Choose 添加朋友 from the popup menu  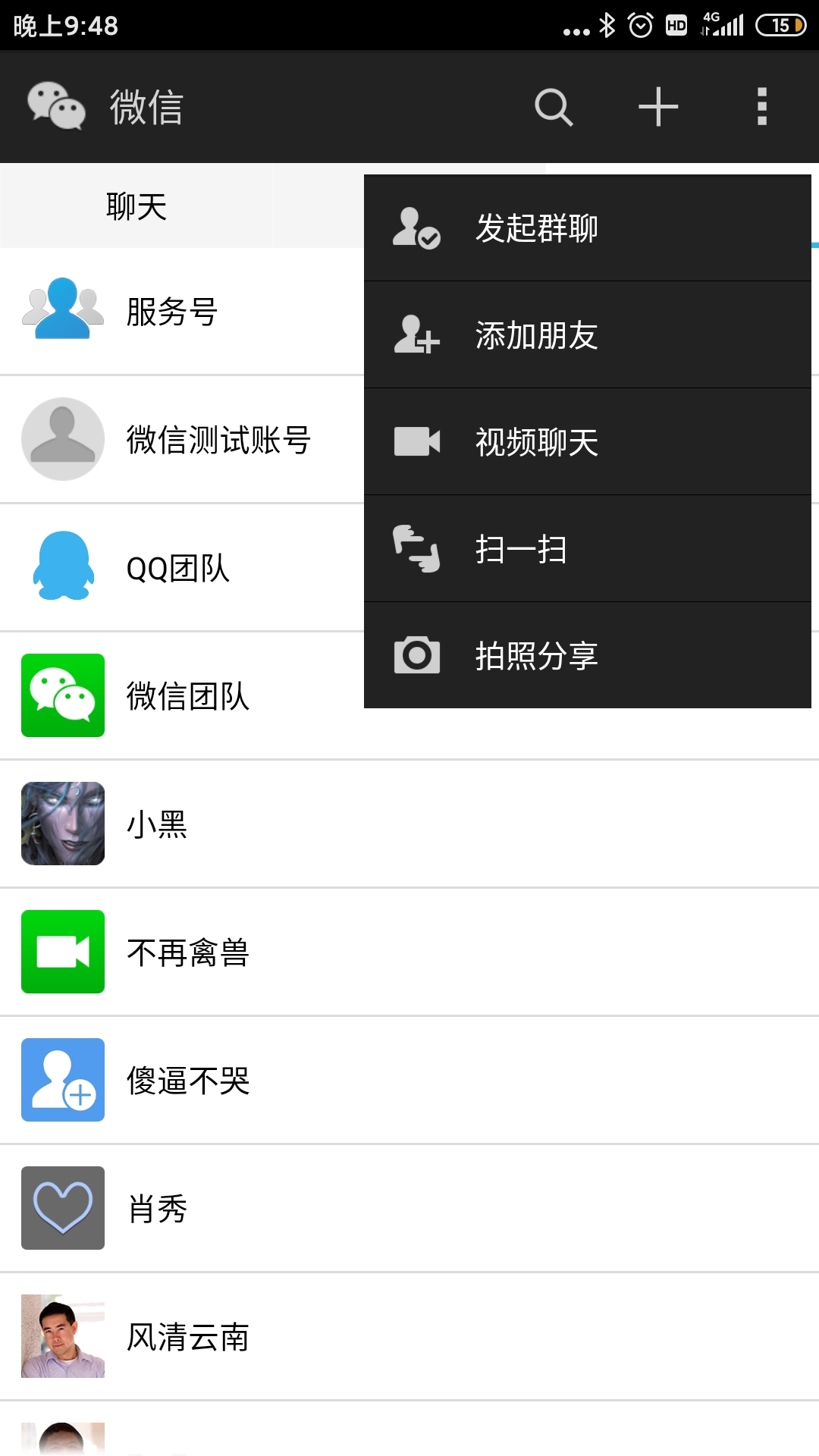[x=588, y=334]
